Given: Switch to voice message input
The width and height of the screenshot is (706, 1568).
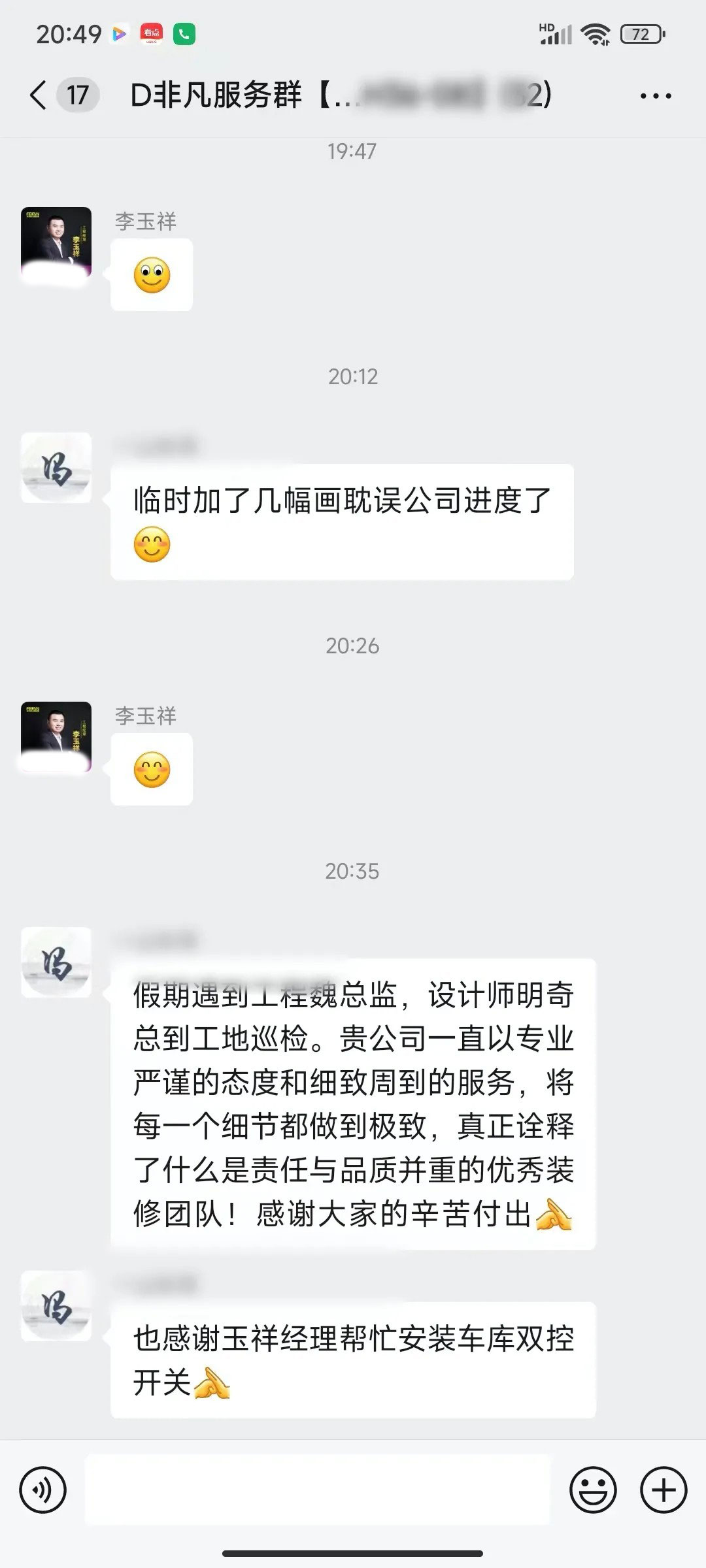Looking at the screenshot, I should click(43, 1490).
